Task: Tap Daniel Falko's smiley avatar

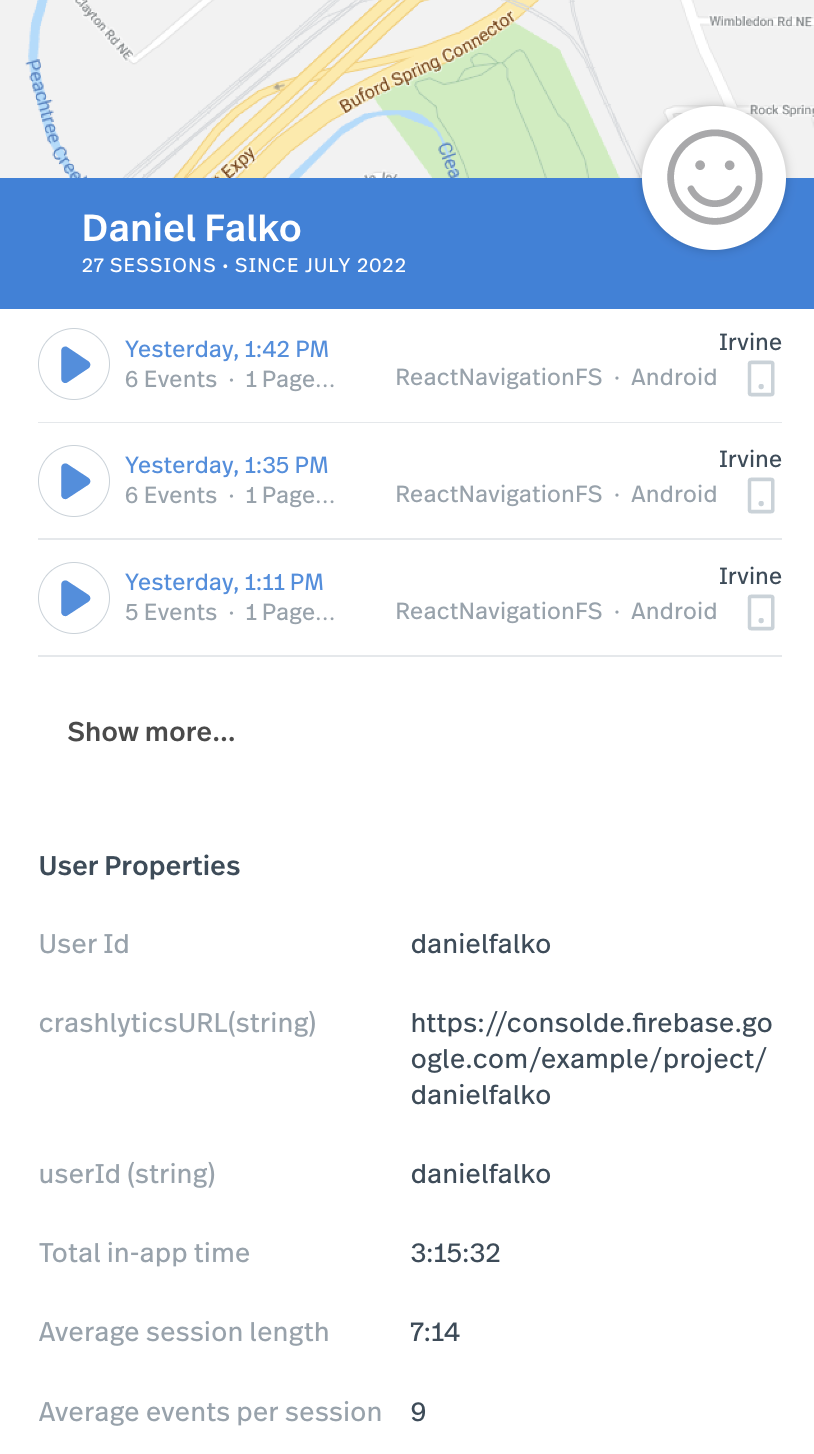Action: click(x=714, y=178)
